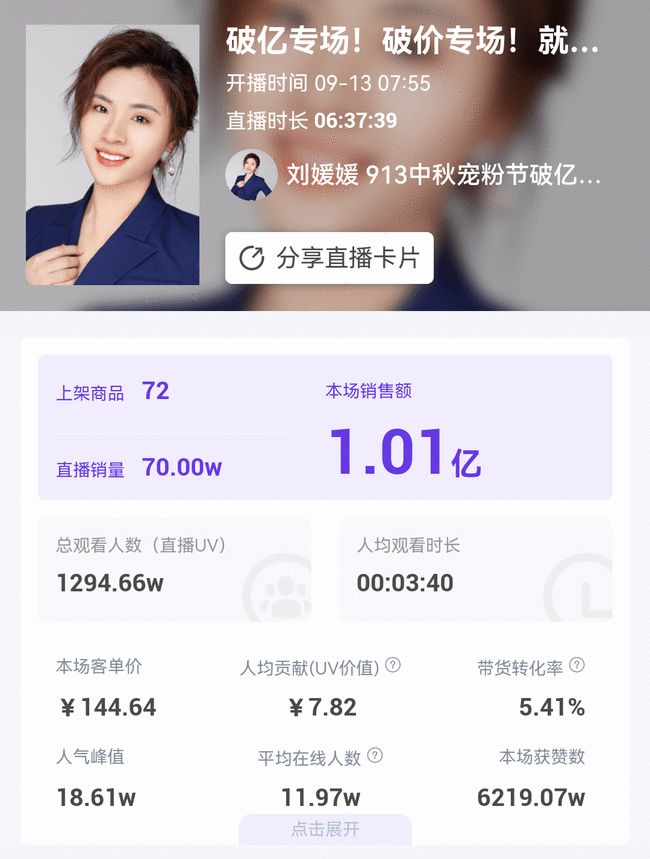
Task: Open the live stream cover image
Action: tap(112, 155)
